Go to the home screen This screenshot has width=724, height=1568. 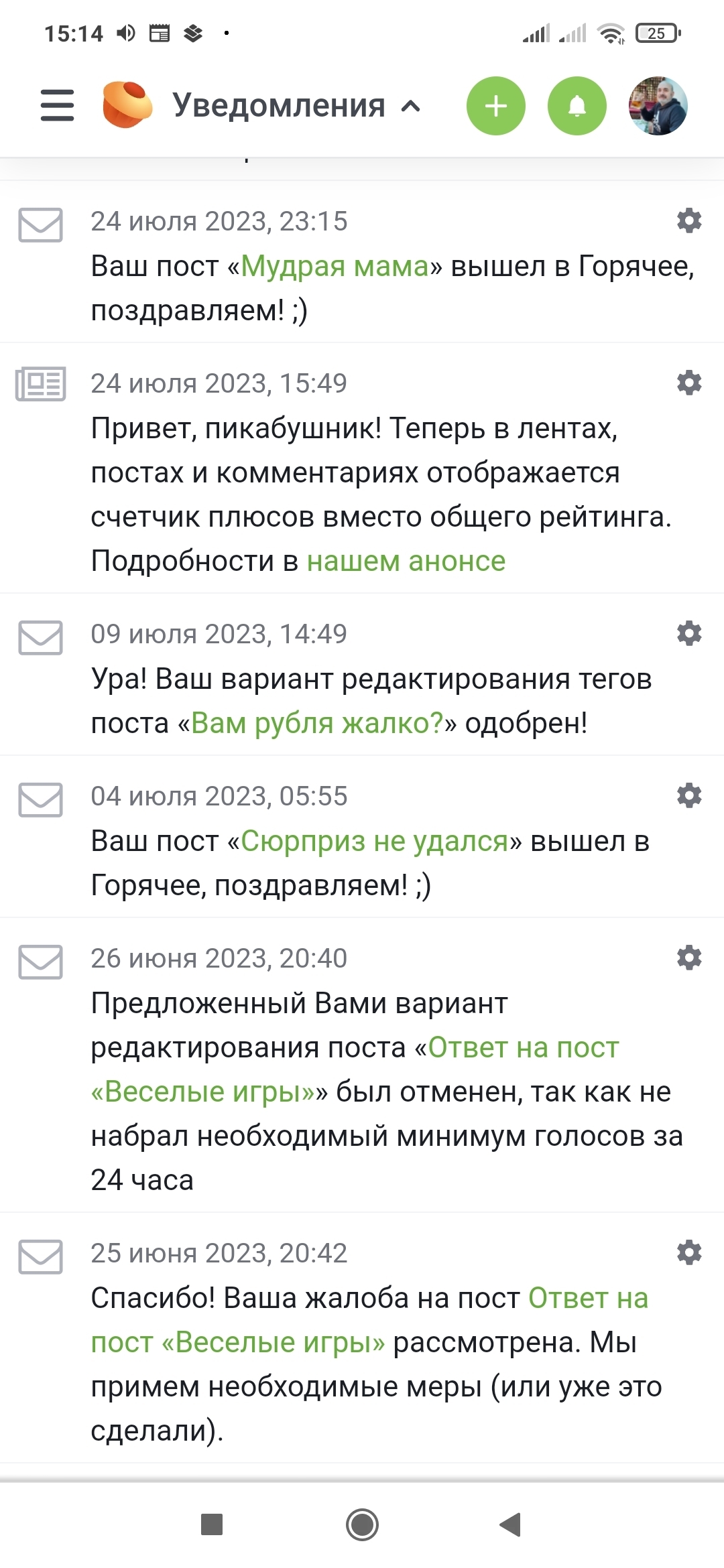click(362, 1524)
